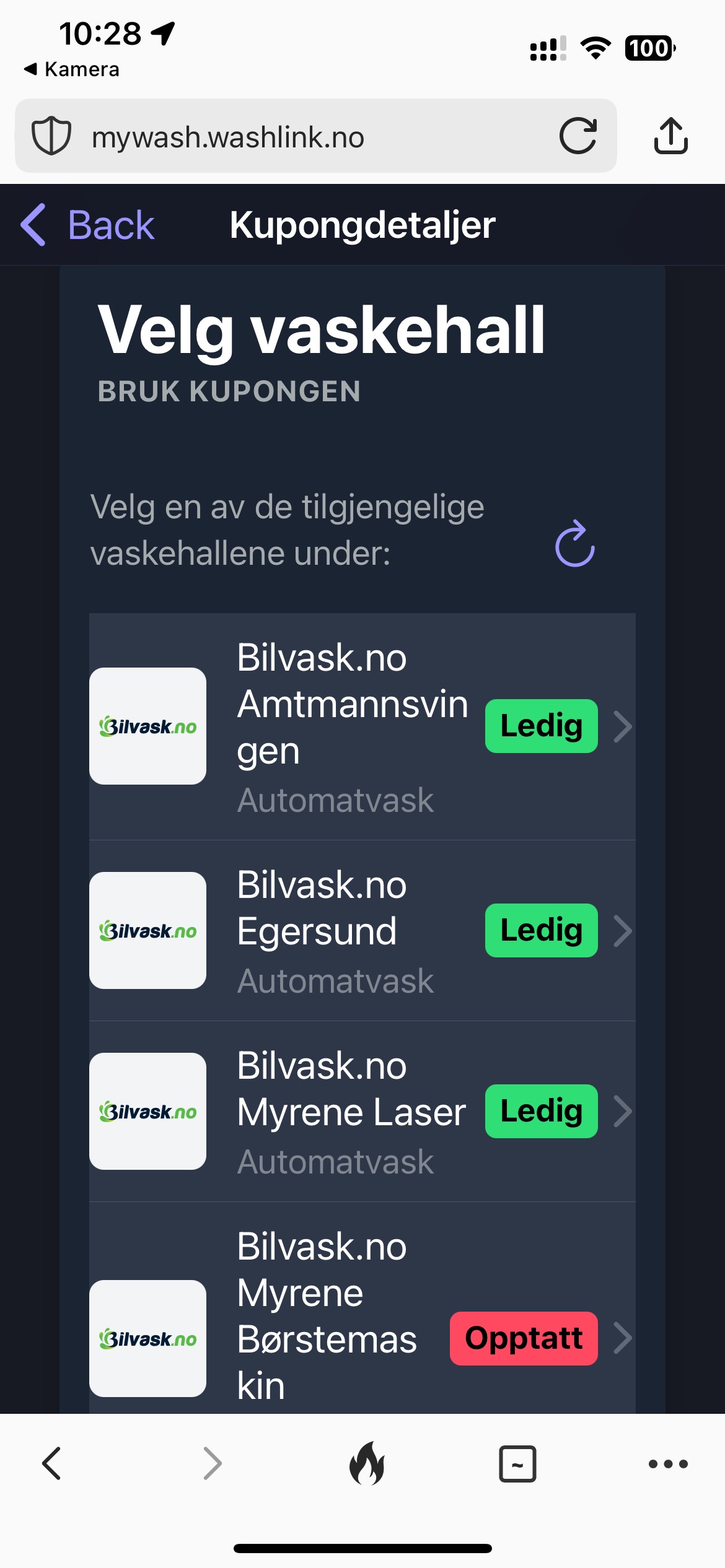This screenshot has width=725, height=1568.
Task: Refresh the list of available vaskehaller
Action: tap(574, 543)
